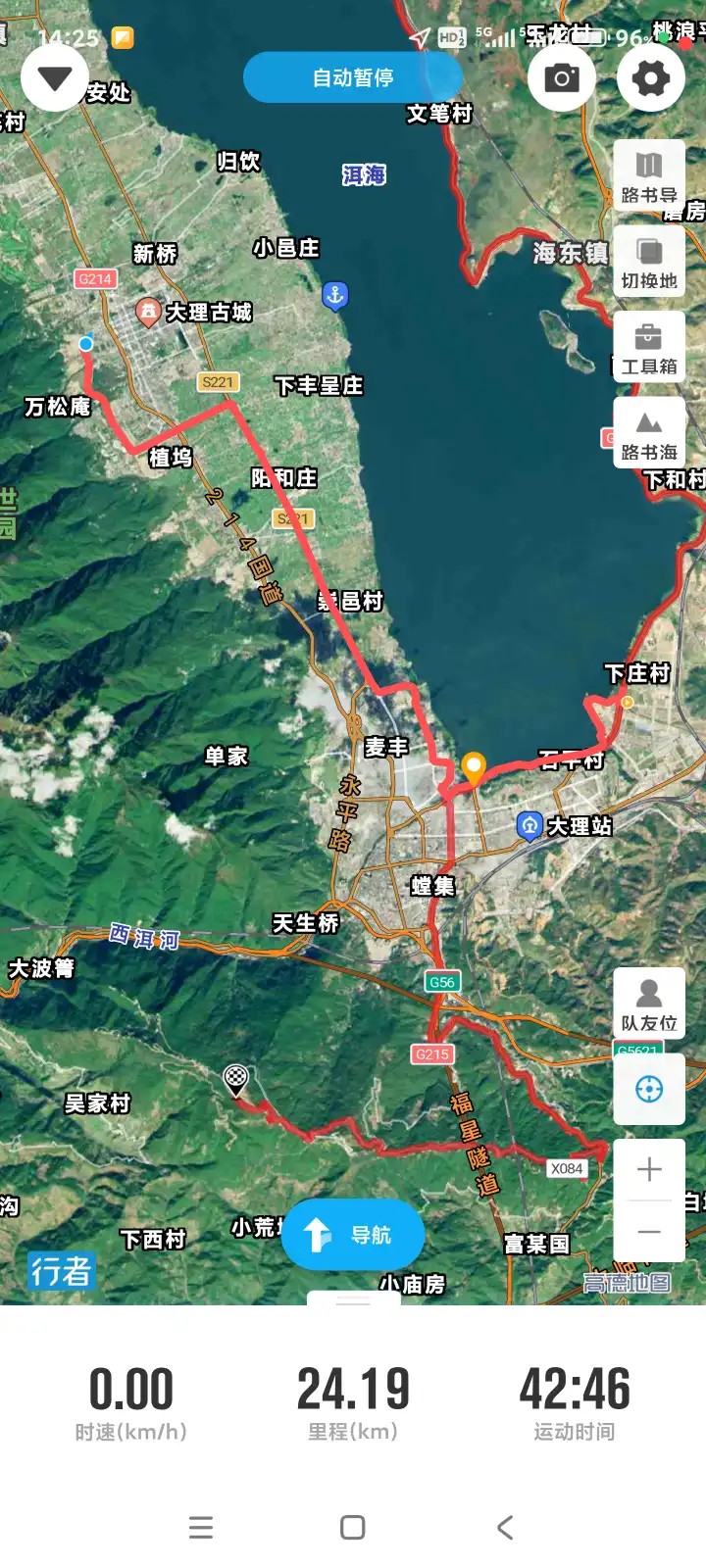Switch map layer with 切换地
706x1568 pixels.
[x=649, y=263]
